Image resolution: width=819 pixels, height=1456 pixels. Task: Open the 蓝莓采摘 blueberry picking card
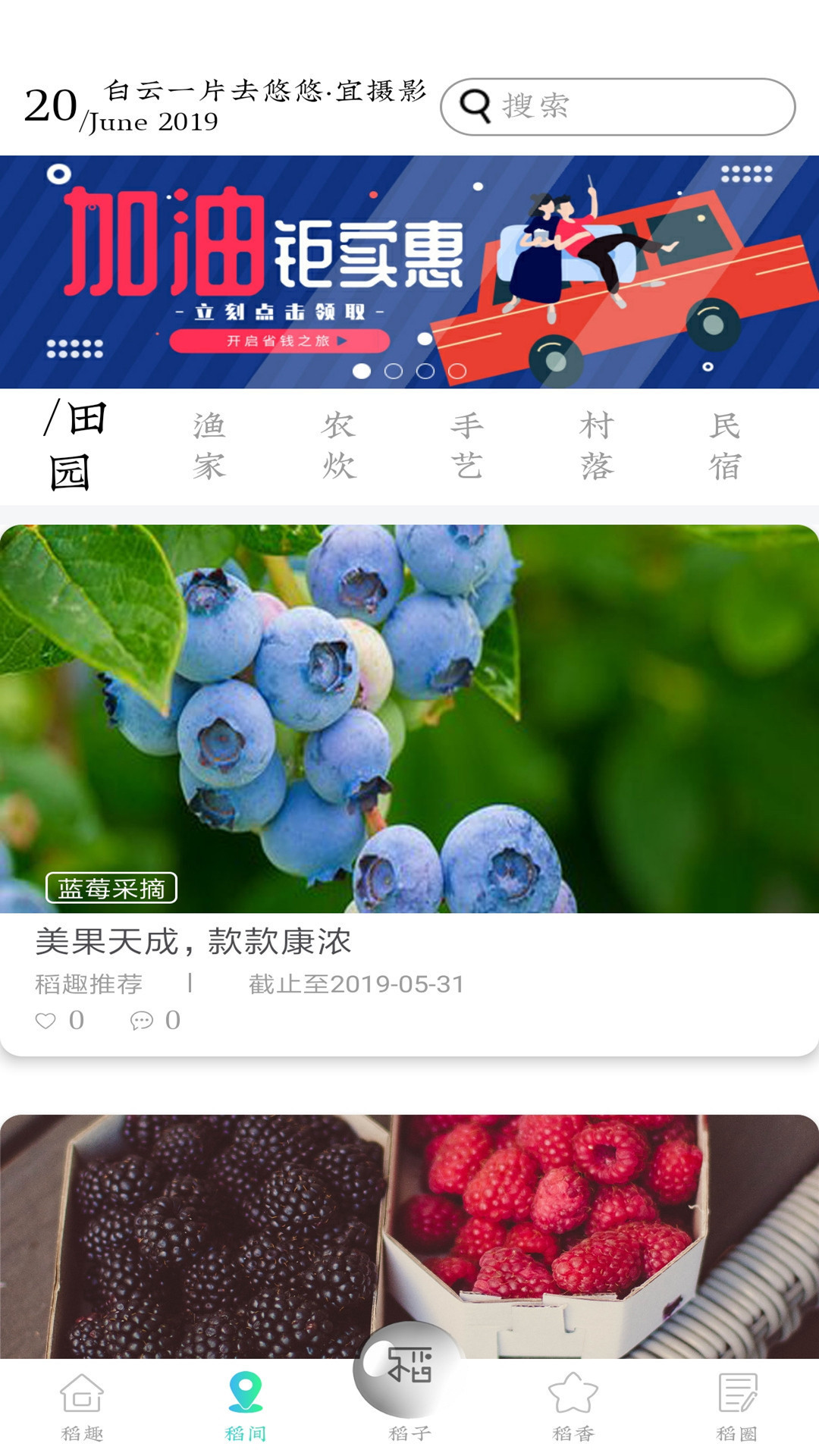click(409, 717)
